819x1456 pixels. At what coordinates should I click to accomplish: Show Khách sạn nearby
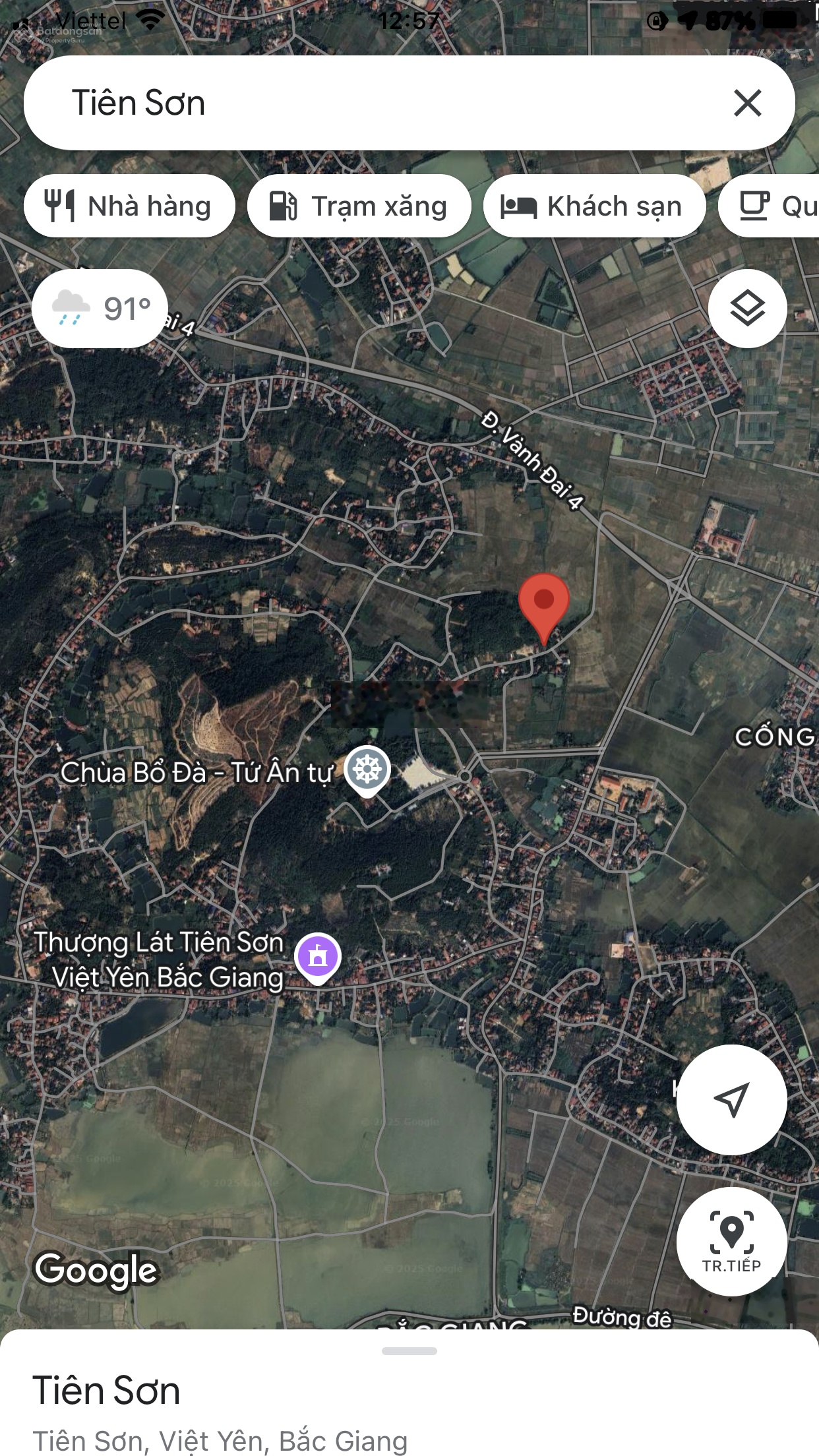point(593,206)
